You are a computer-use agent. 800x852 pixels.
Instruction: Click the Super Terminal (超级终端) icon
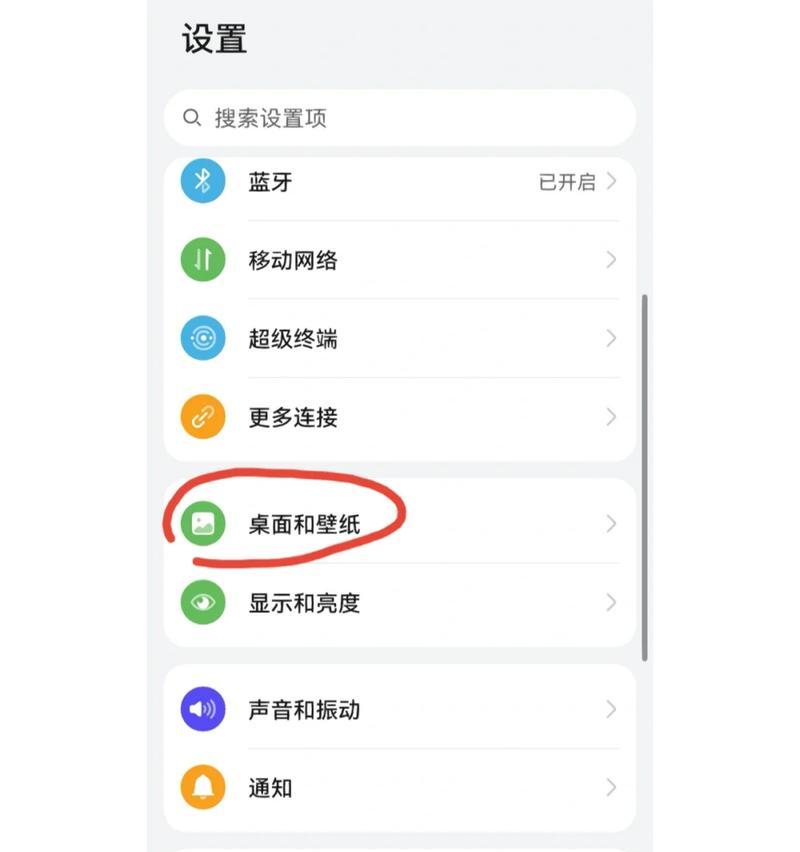203,337
